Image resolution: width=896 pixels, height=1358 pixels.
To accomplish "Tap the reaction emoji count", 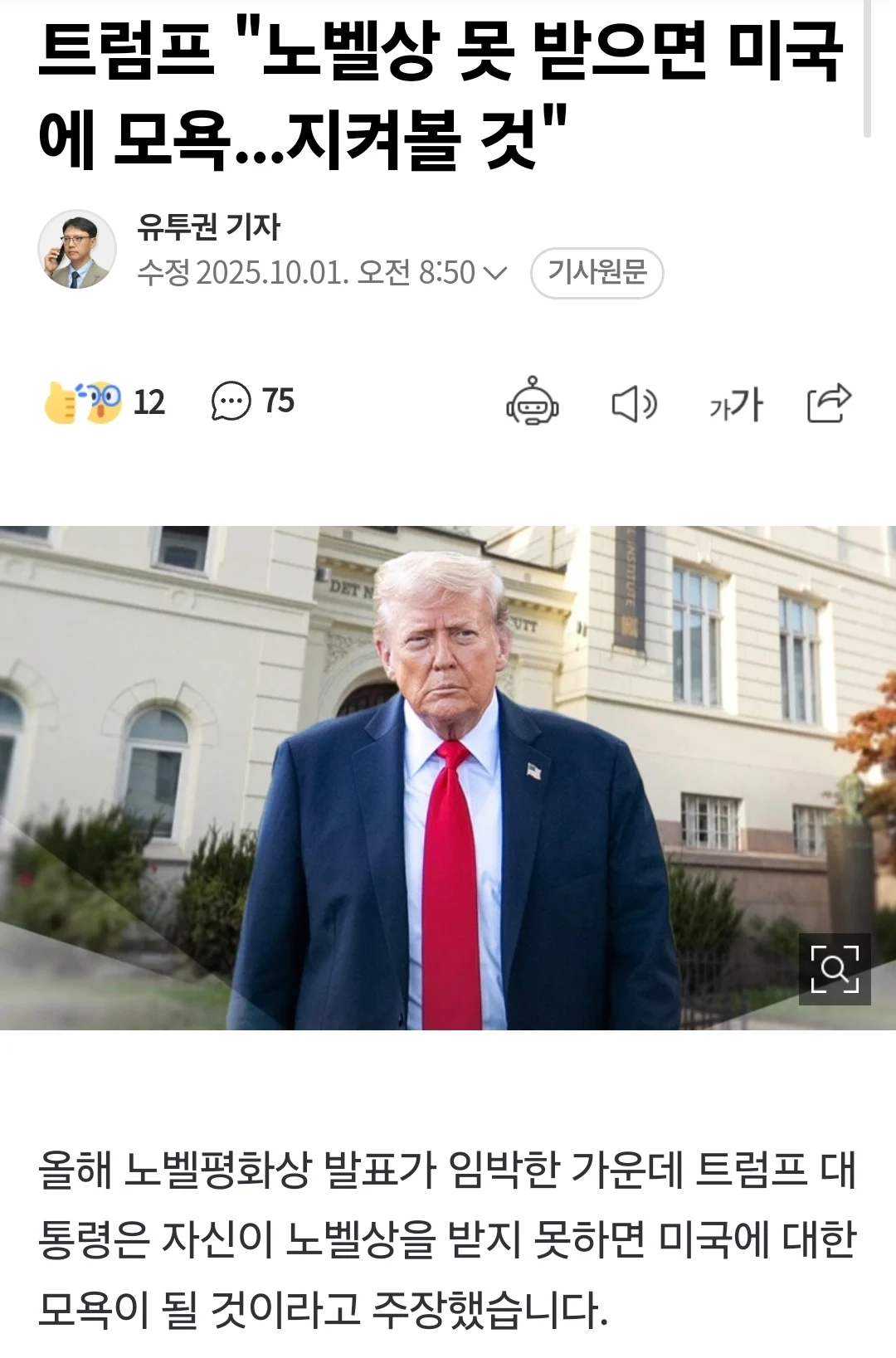I will (105, 402).
